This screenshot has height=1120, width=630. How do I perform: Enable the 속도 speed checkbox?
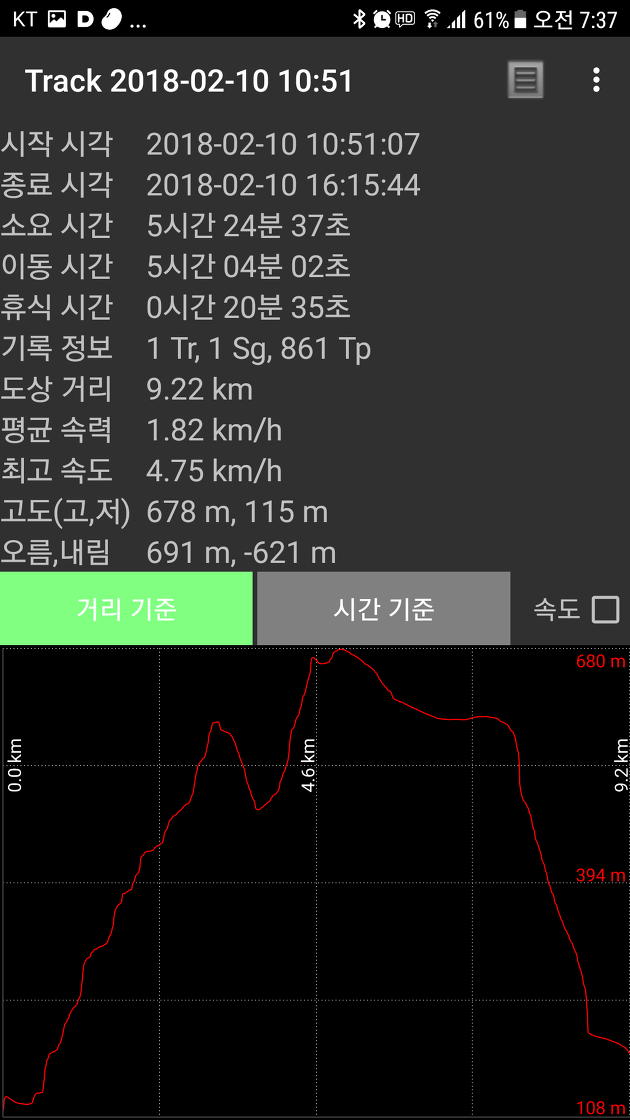[x=606, y=610]
